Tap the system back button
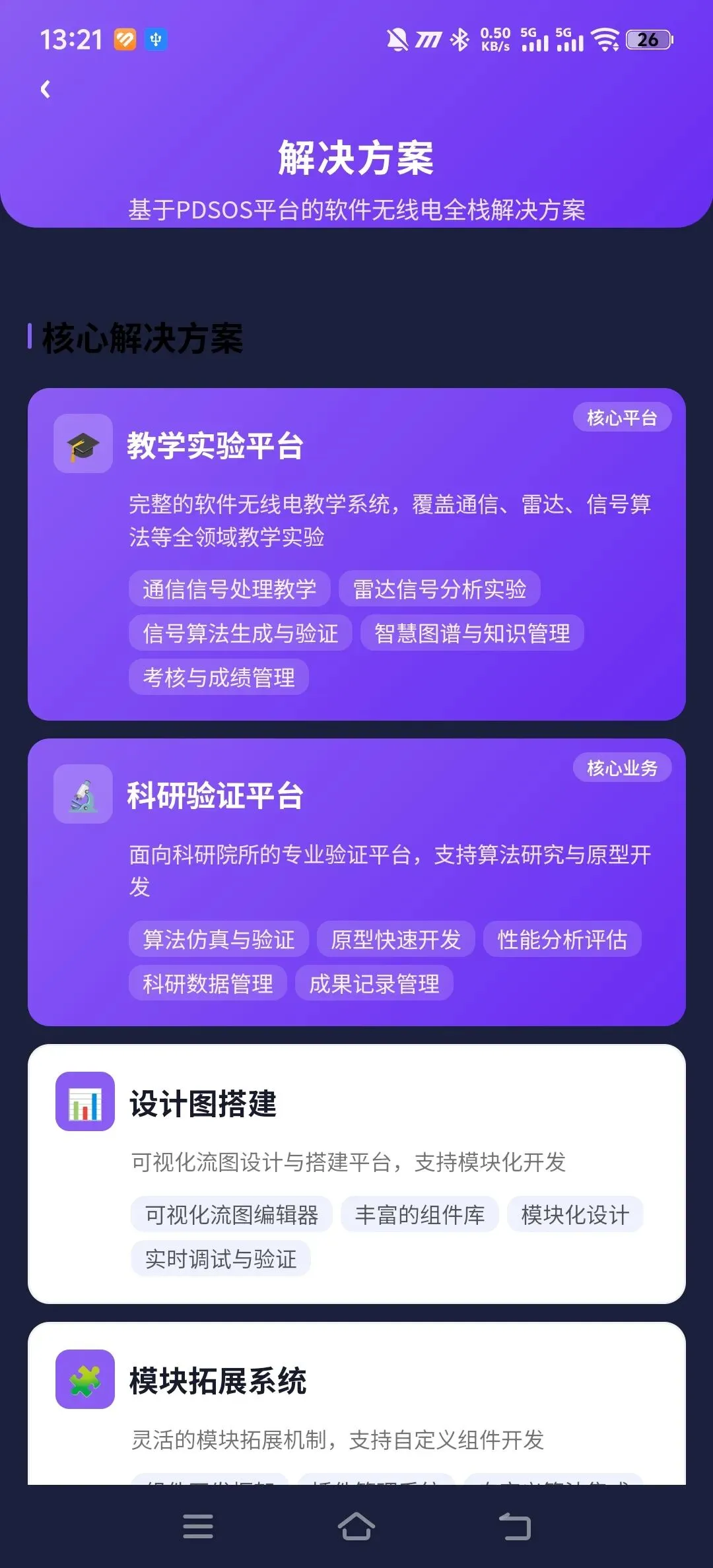This screenshot has height=1568, width=713. coord(515,1526)
